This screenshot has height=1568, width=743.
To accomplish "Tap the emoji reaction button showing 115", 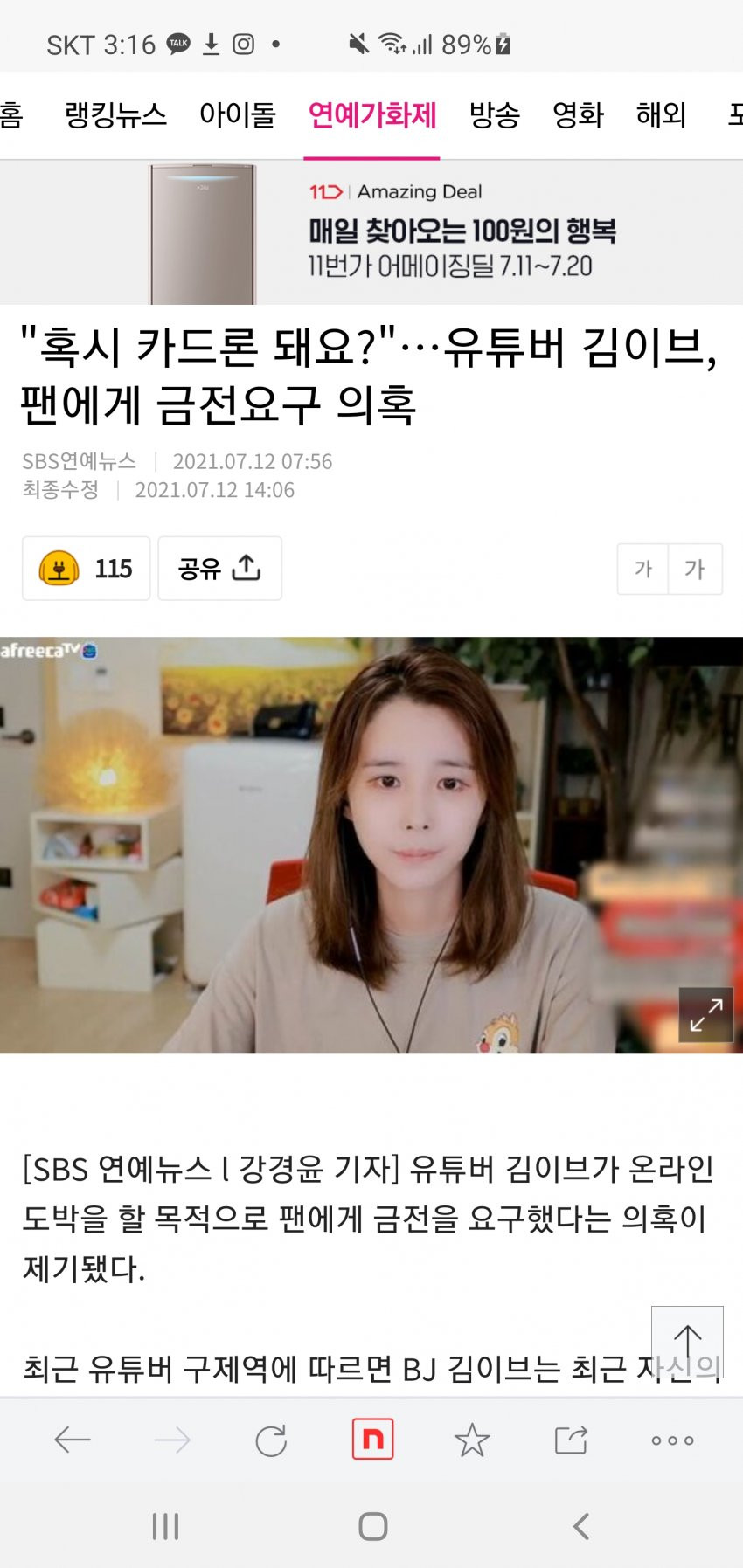I will click(86, 569).
